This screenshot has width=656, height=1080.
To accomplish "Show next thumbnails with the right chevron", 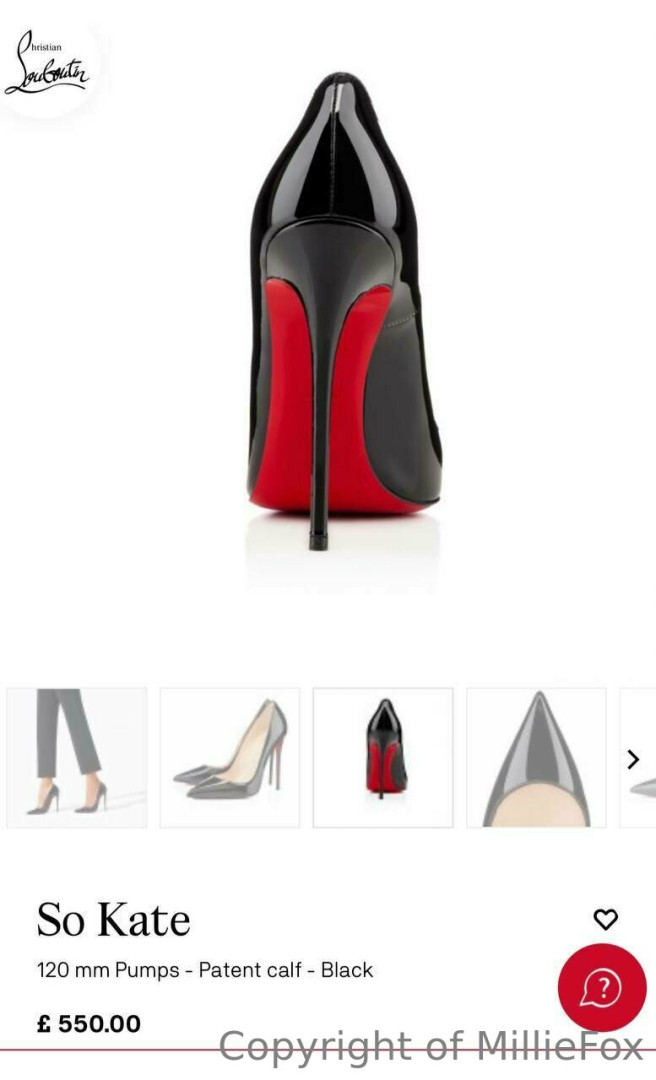I will tap(632, 759).
